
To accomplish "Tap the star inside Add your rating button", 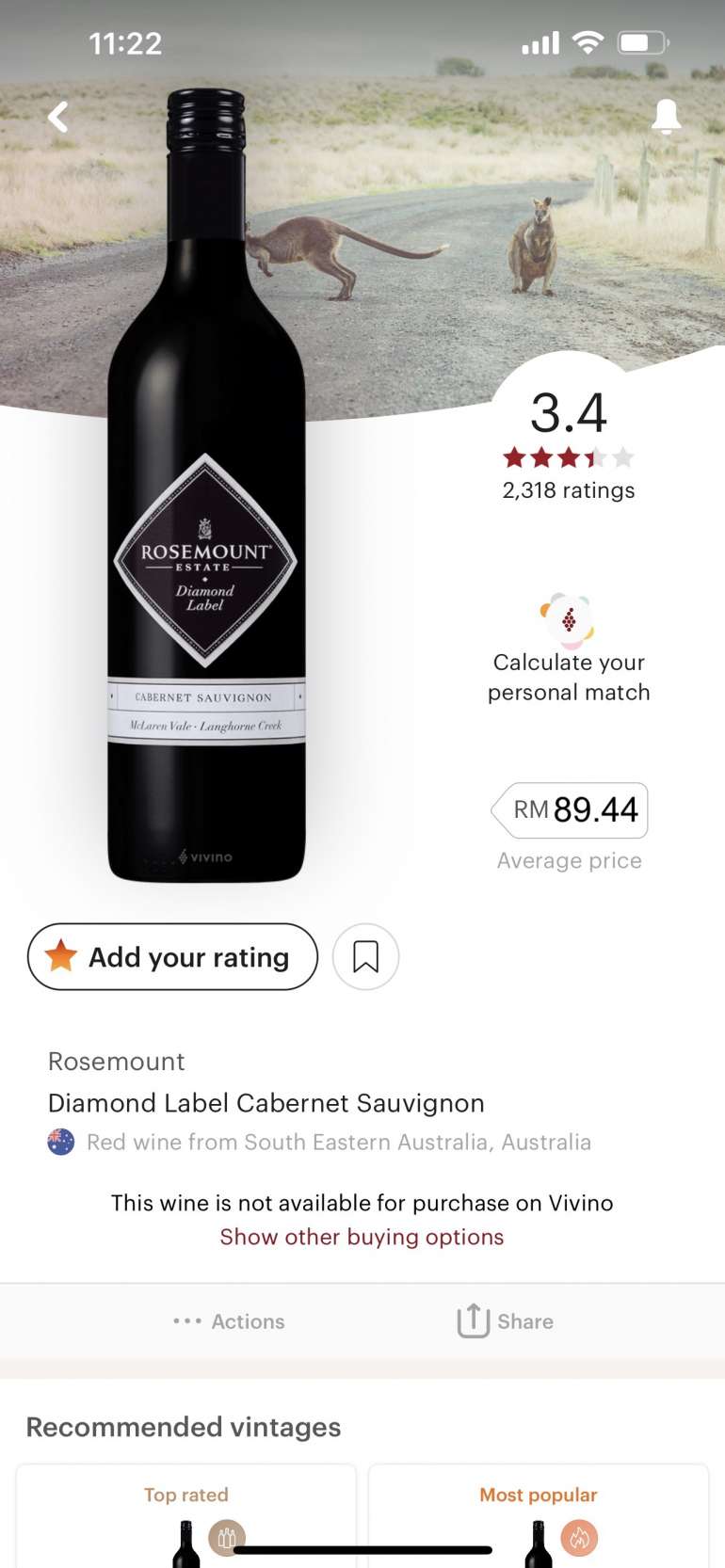I will 59,956.
